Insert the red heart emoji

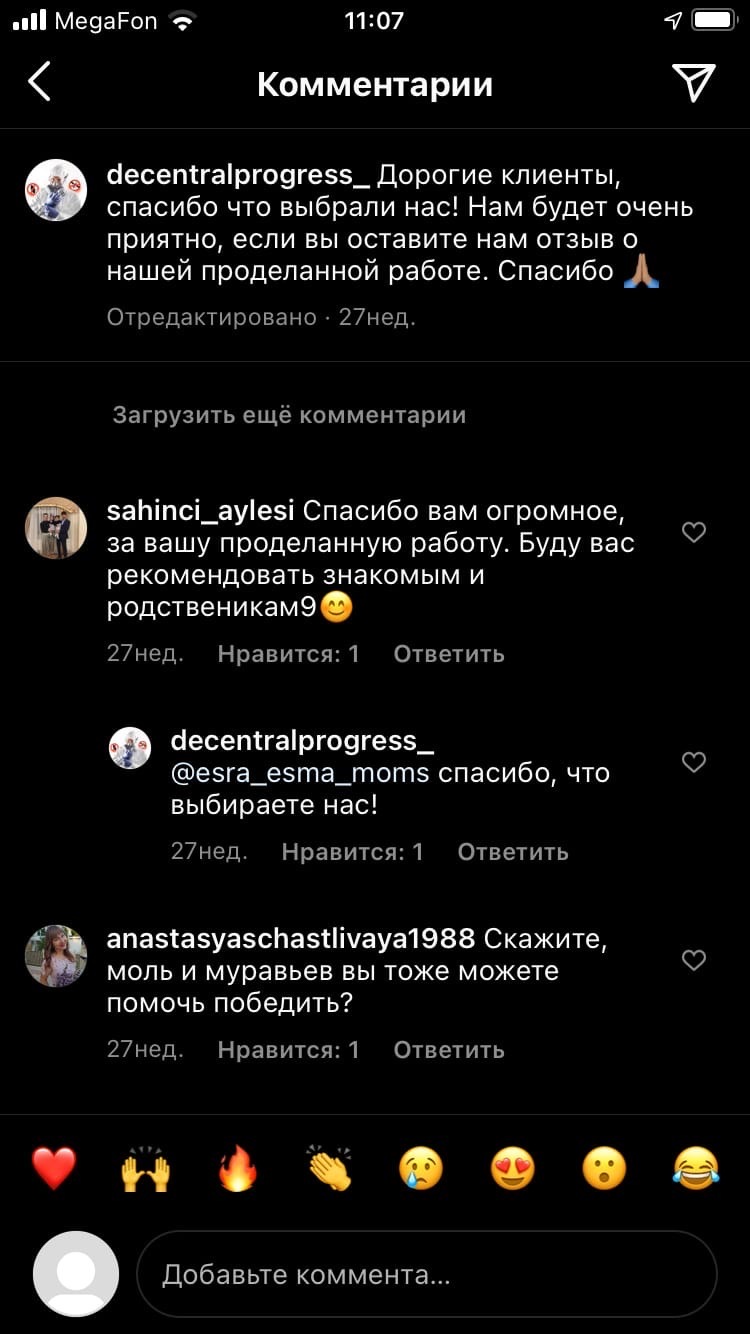tap(55, 1168)
